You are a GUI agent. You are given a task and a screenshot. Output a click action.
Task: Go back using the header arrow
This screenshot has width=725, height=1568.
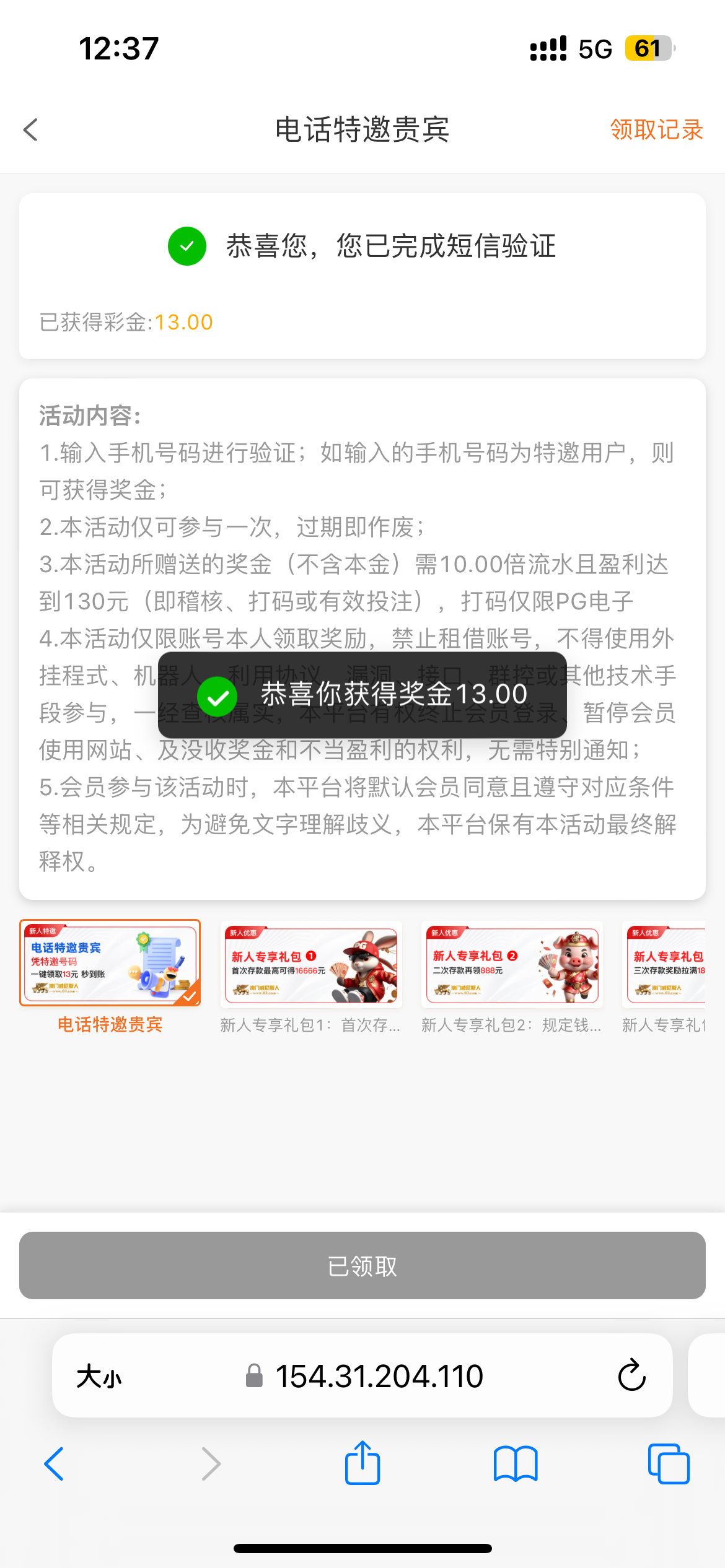tap(31, 130)
